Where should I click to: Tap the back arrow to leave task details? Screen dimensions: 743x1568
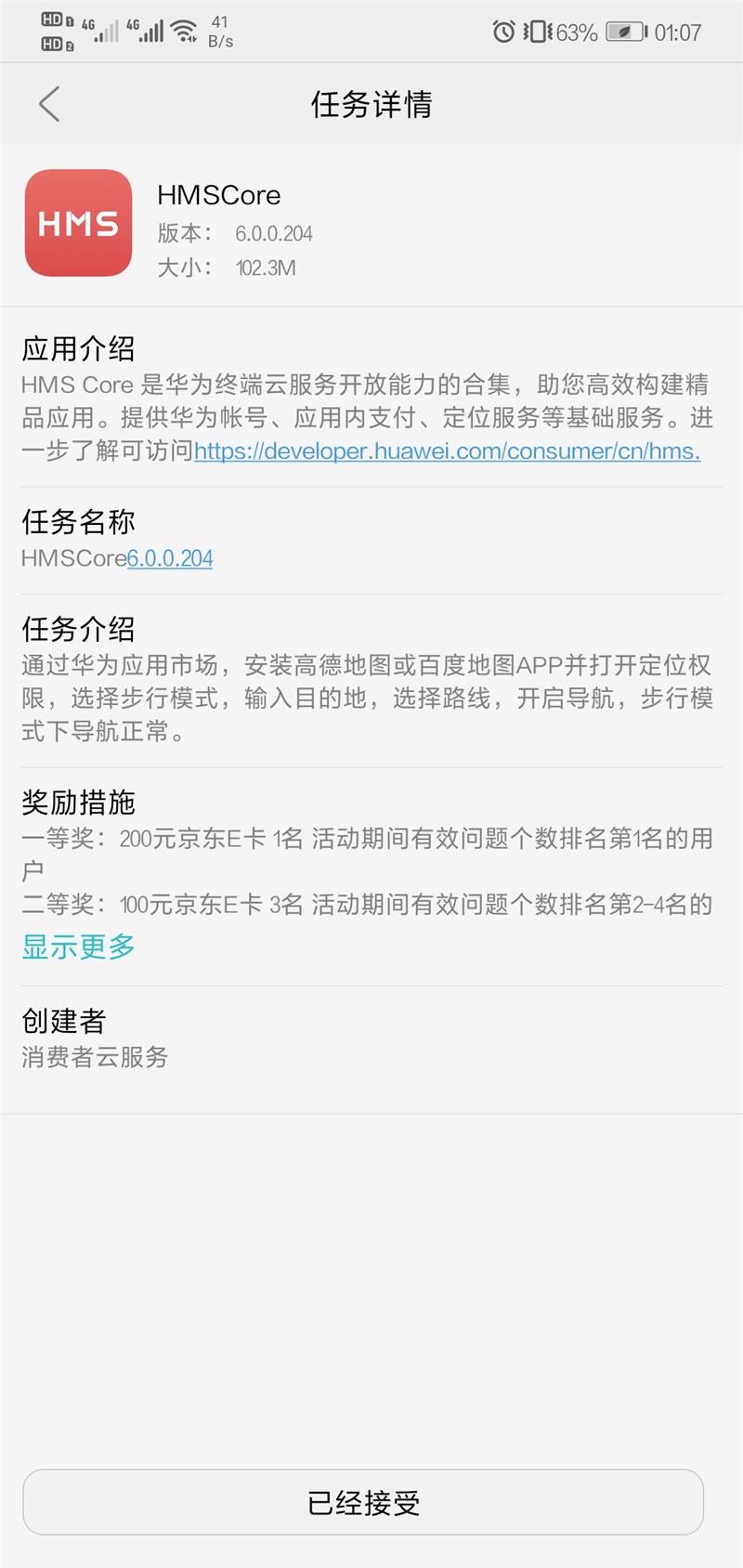48,104
